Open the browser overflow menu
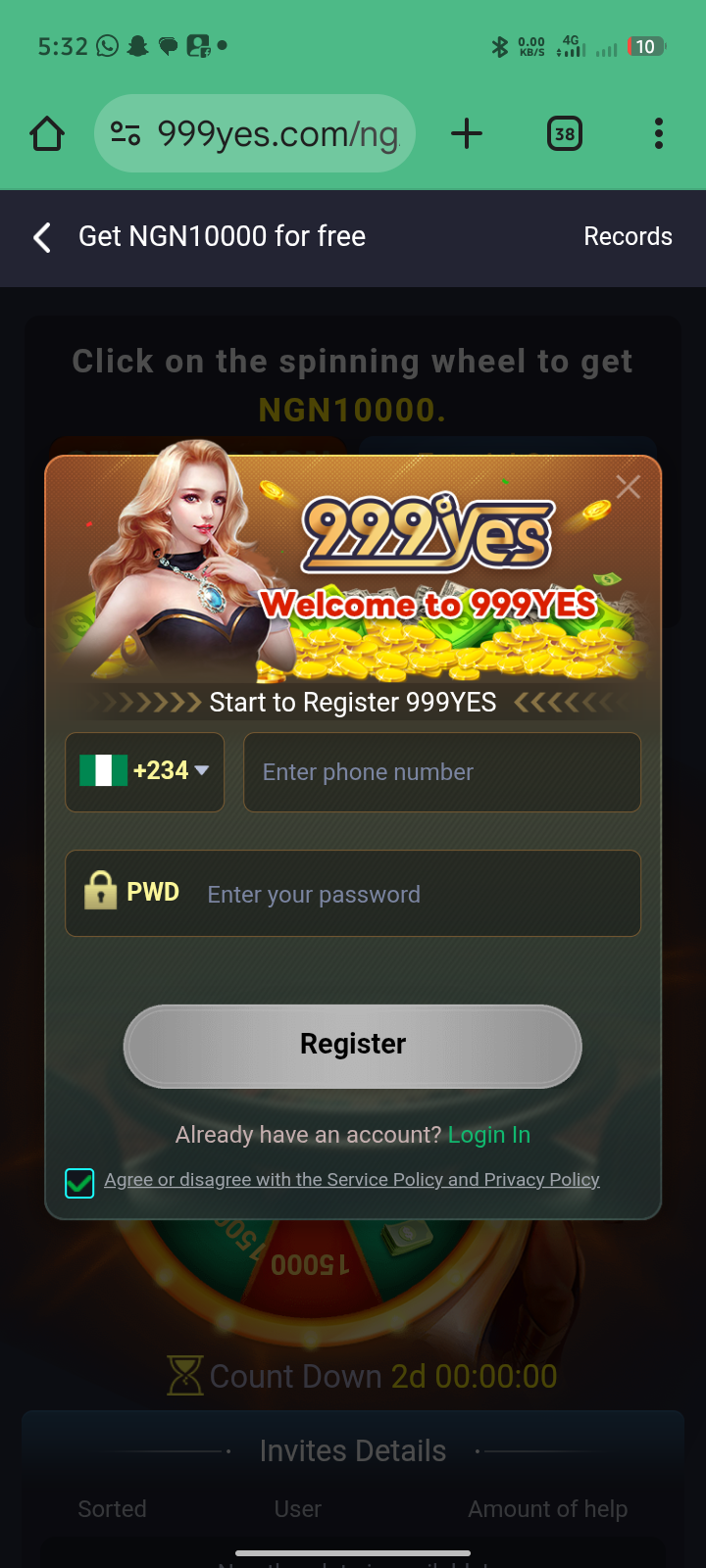This screenshot has height=1568, width=706. [659, 133]
